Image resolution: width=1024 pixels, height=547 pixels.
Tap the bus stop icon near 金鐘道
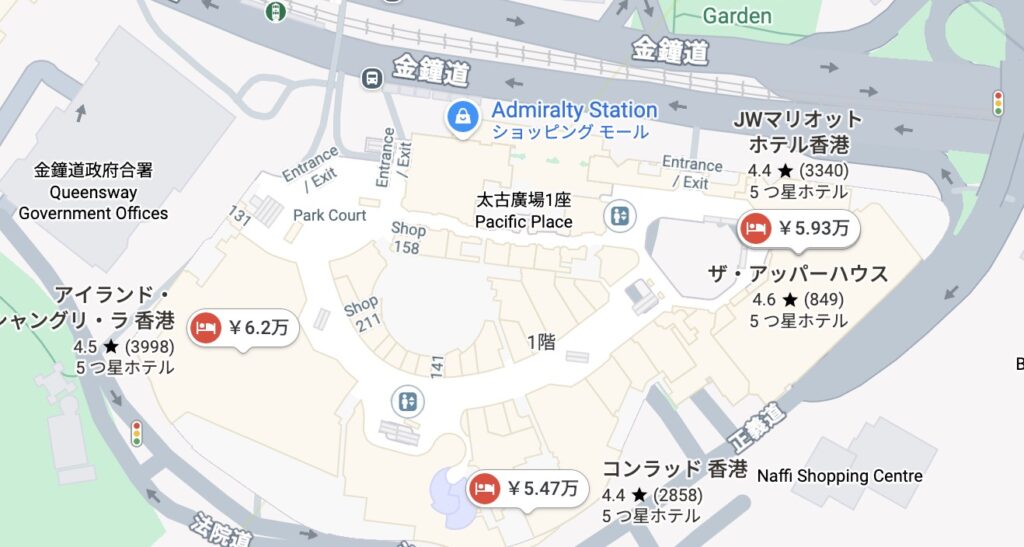pos(372,76)
